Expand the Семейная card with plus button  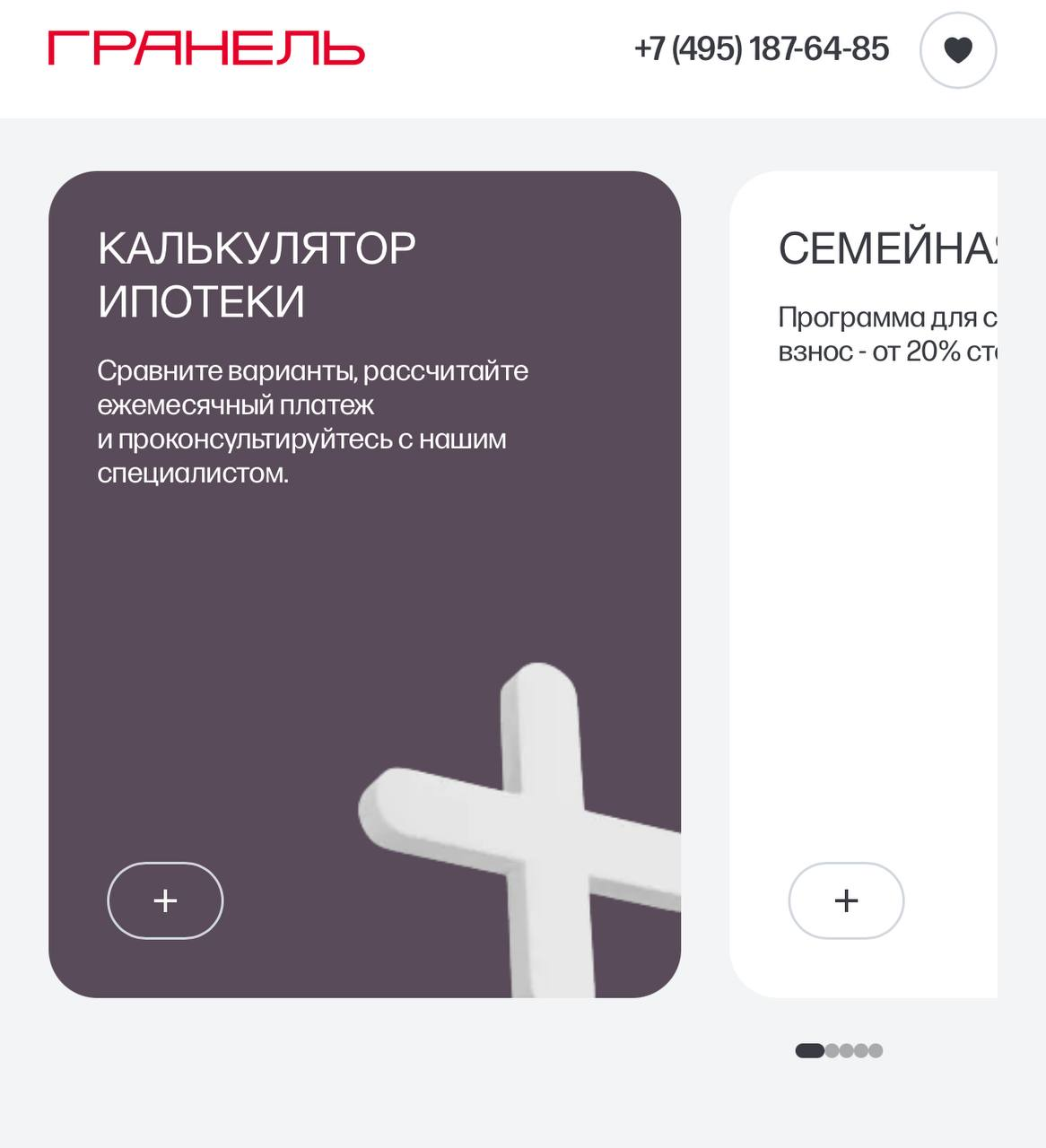pyautogui.click(x=845, y=900)
